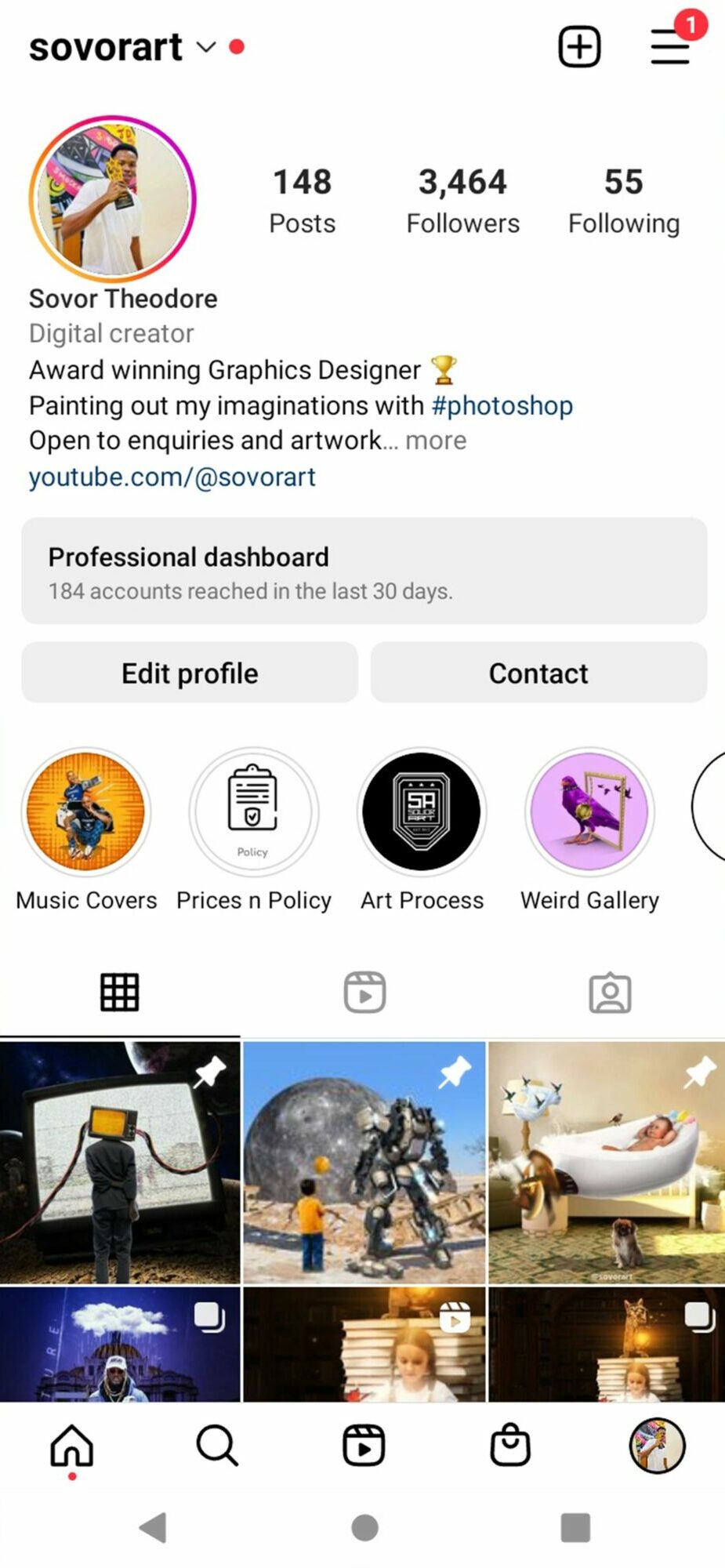This screenshot has height=1568, width=725.
Task: Open the hamburger menu with notification badge
Action: point(671,47)
